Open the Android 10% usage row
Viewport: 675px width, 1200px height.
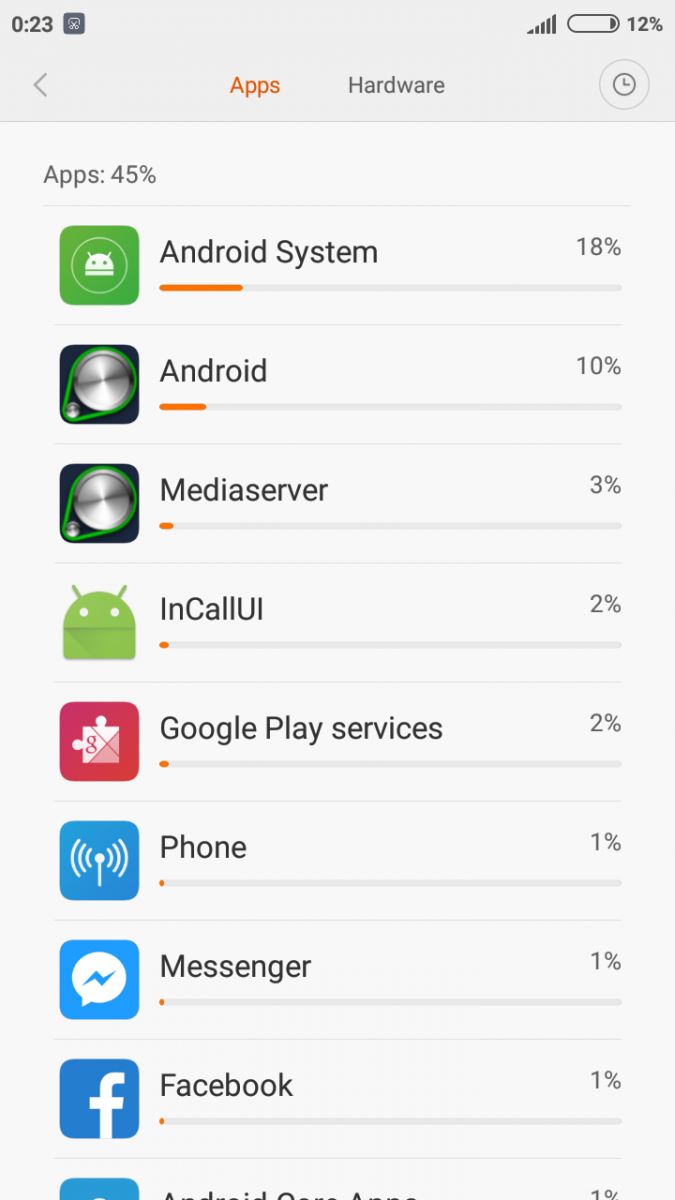pos(337,384)
